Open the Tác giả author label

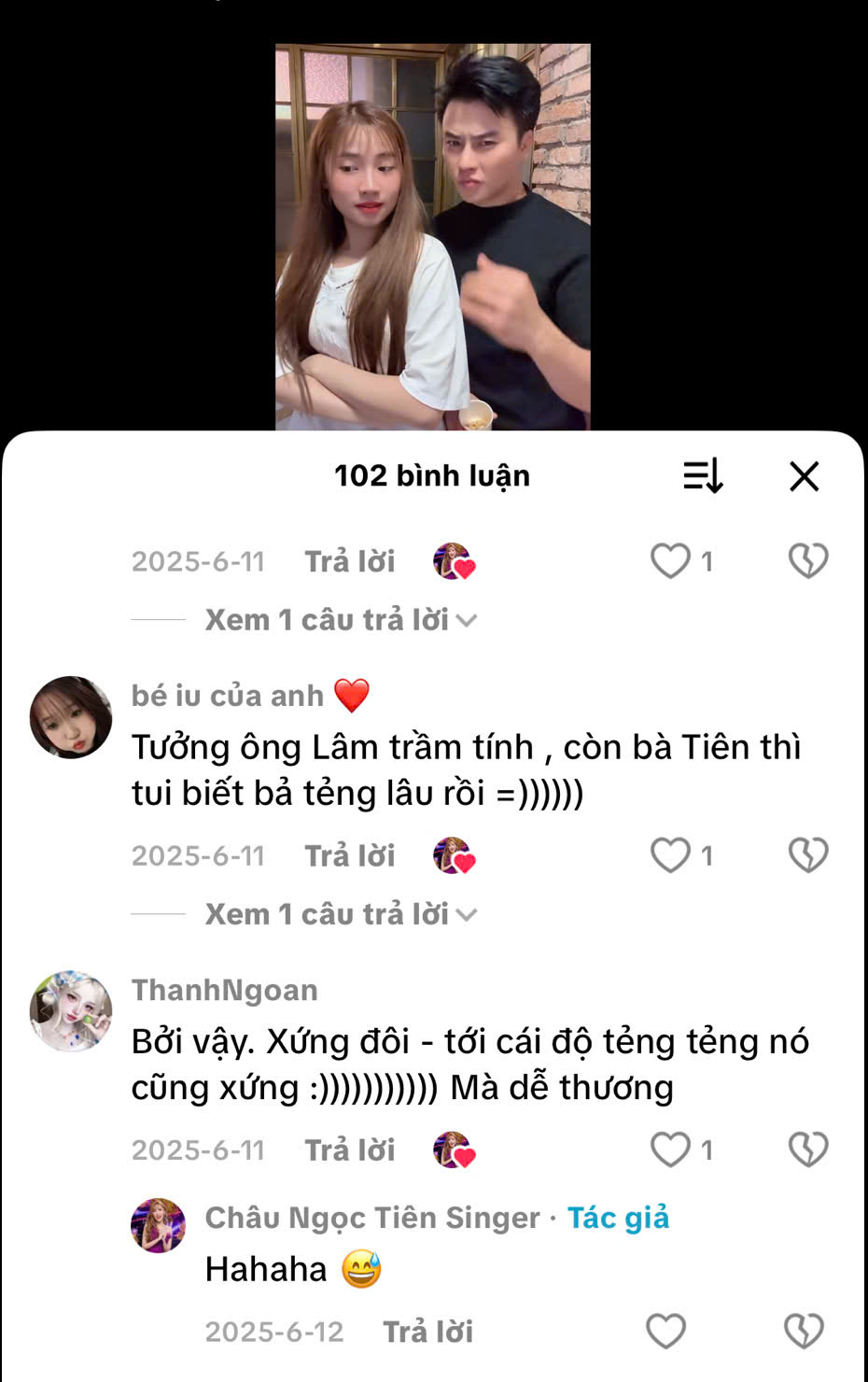619,1217
